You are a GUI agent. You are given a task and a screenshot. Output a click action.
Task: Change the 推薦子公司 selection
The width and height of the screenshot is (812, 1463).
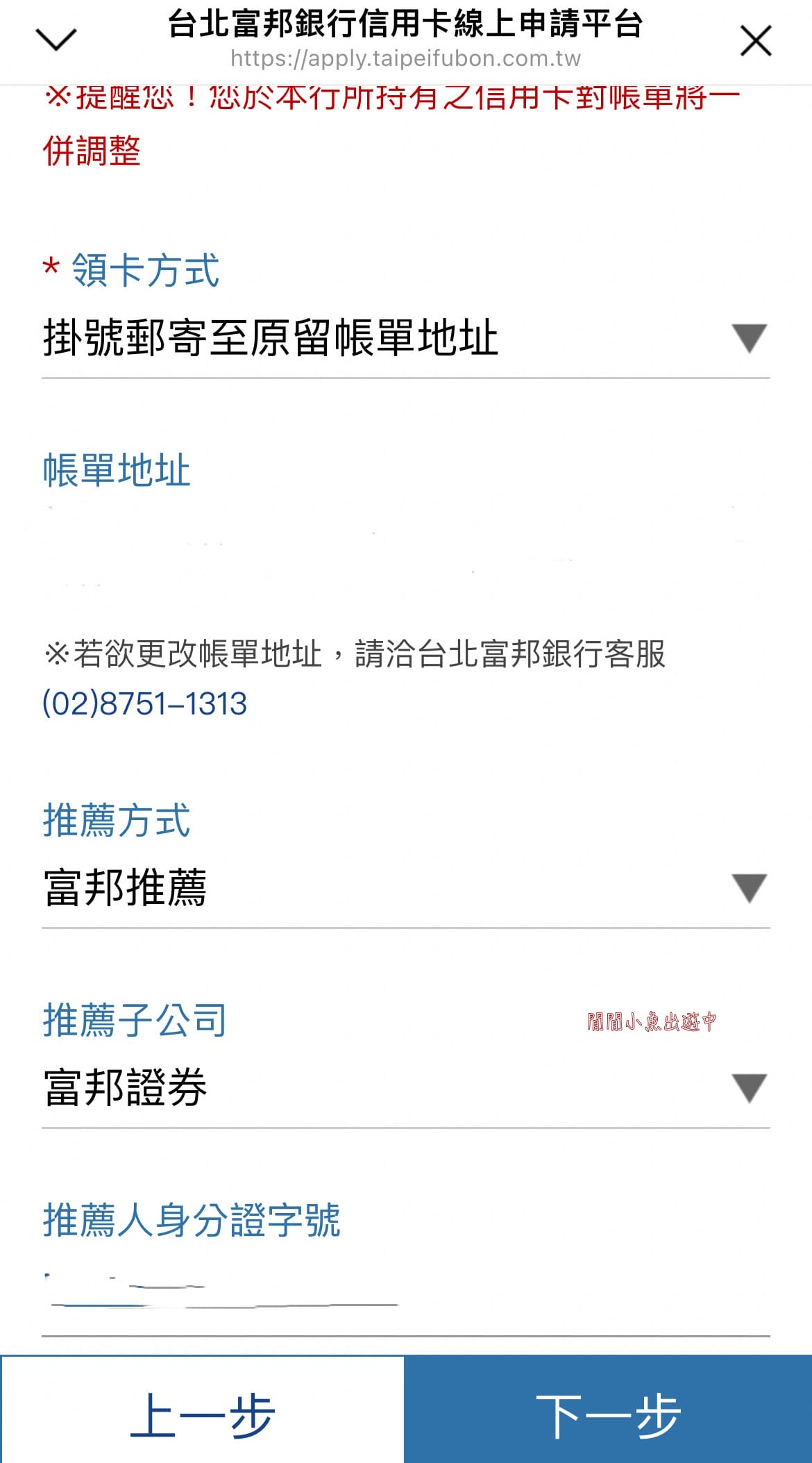(406, 1088)
